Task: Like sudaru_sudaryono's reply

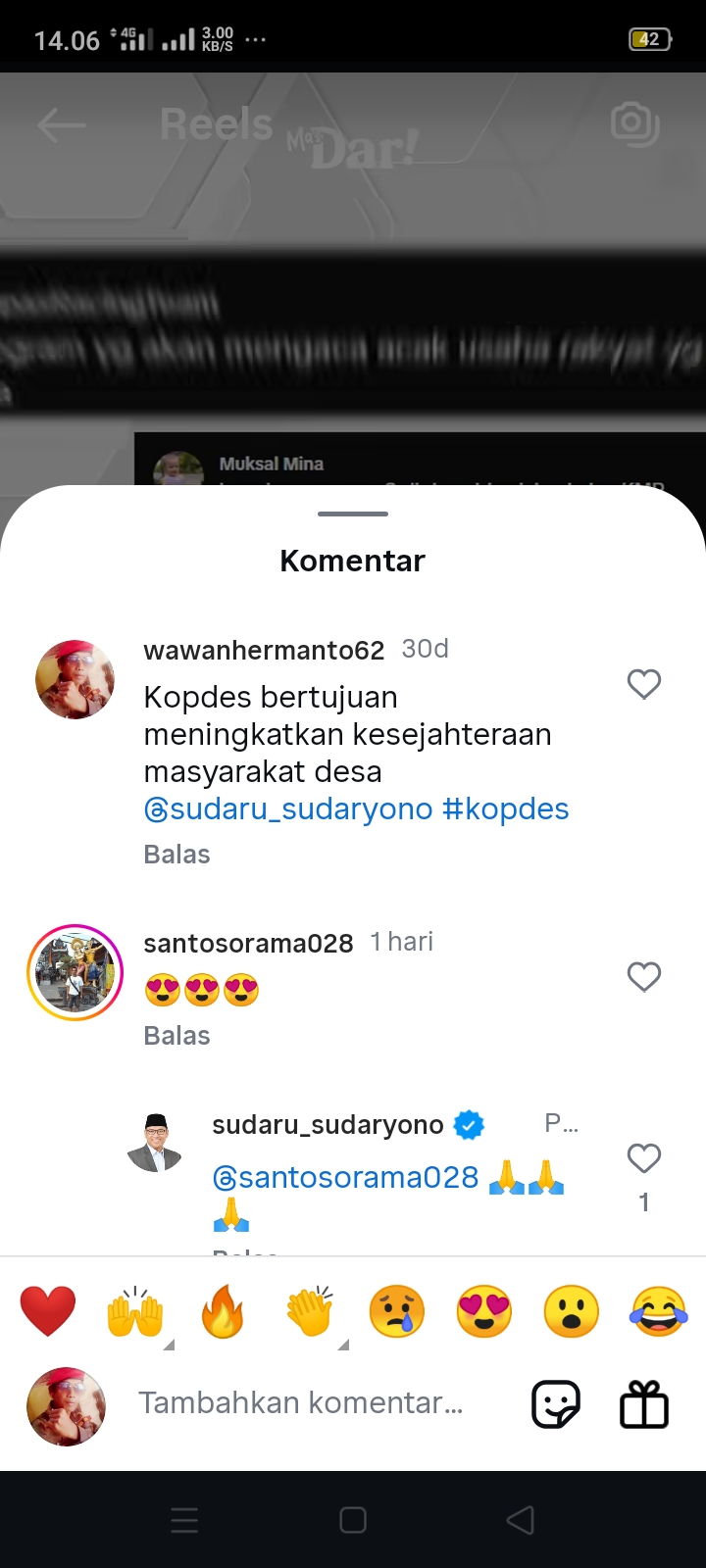Action: click(x=644, y=1158)
